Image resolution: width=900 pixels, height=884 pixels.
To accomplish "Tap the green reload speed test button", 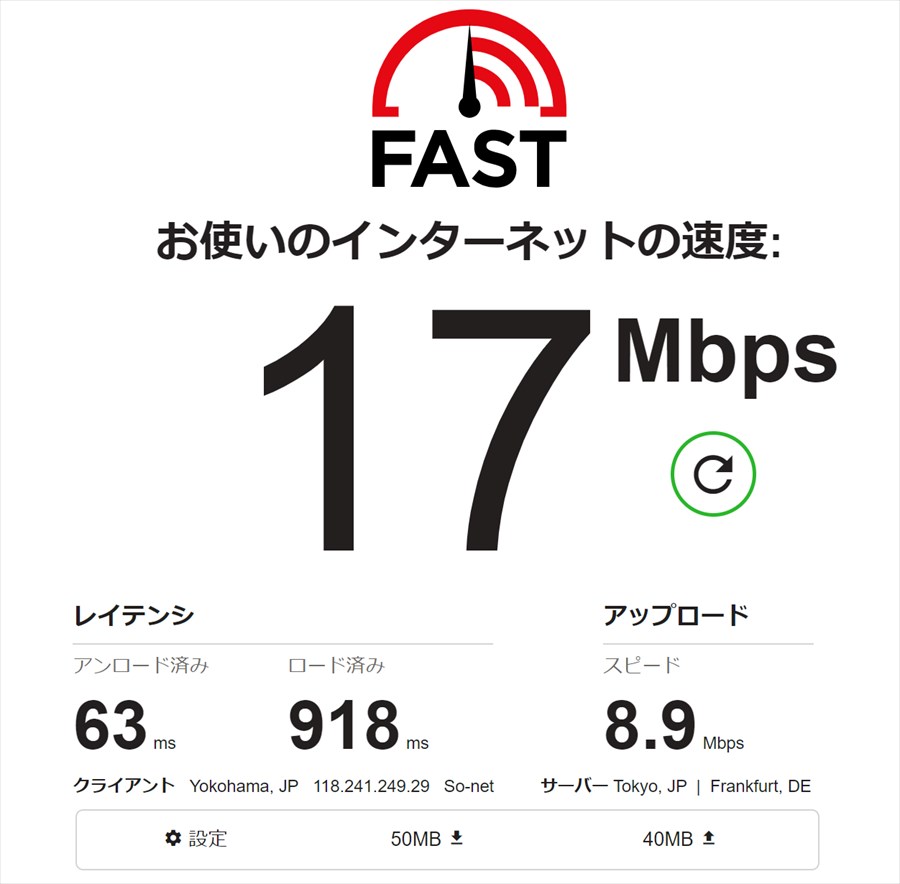I will click(713, 474).
